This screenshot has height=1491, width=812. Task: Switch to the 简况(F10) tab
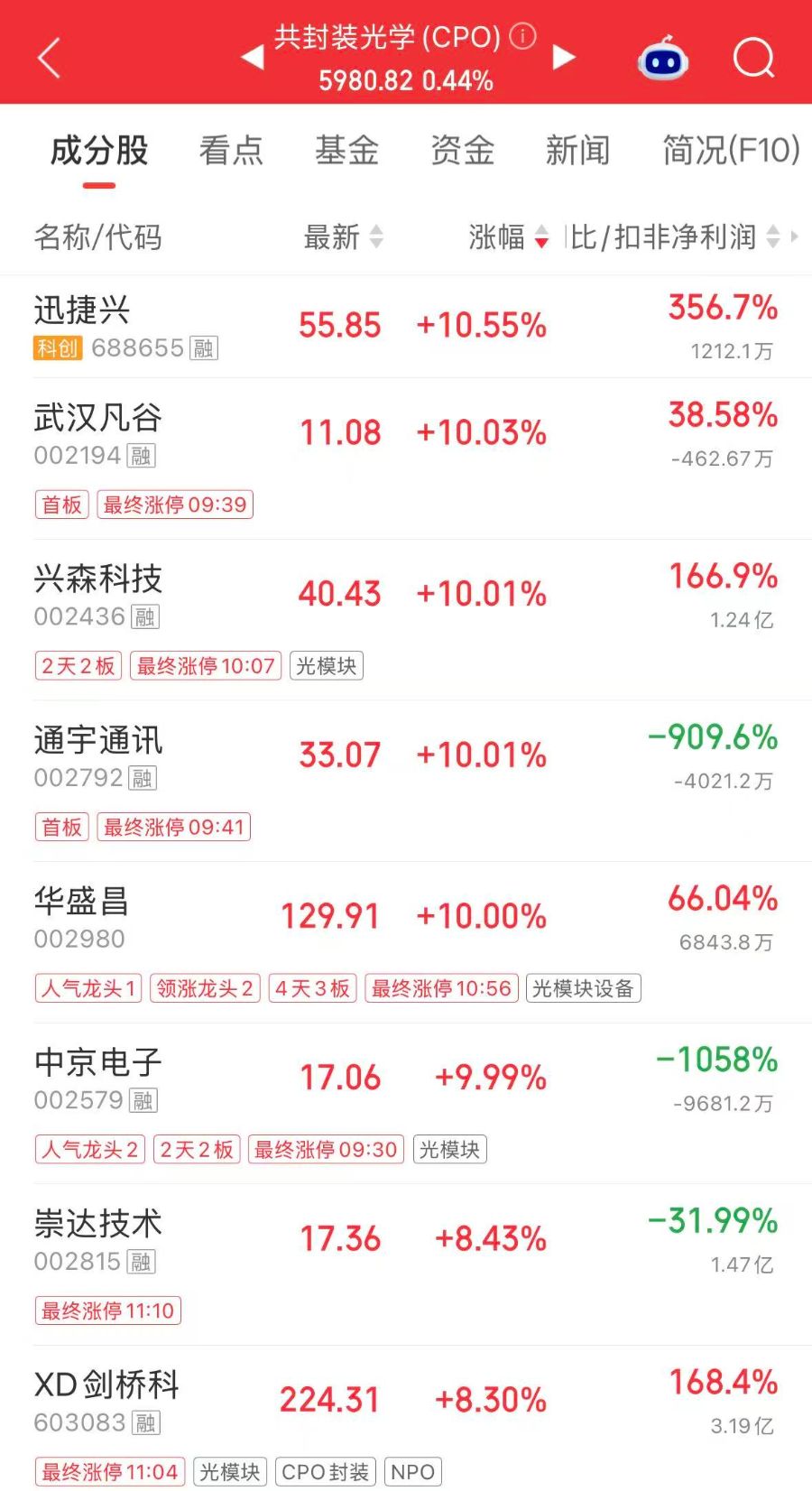coord(731,151)
